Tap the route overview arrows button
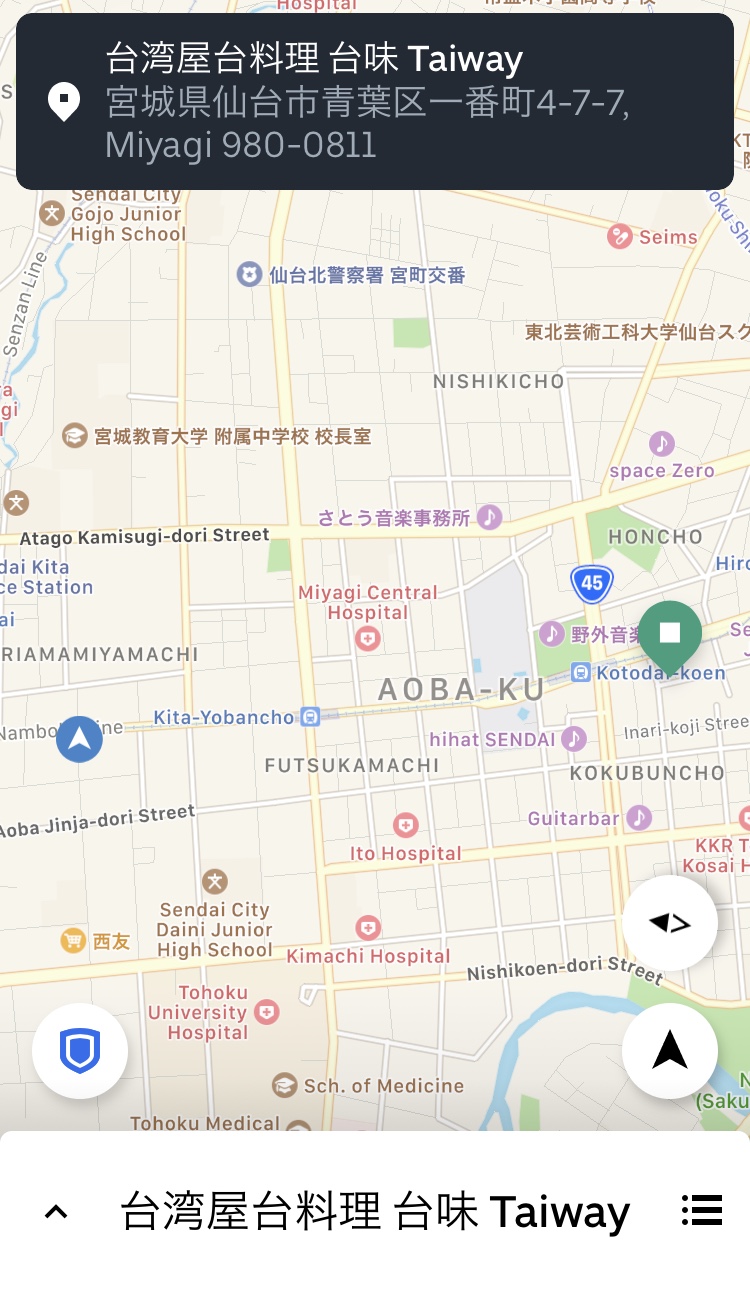The height and width of the screenshot is (1291, 750). click(669, 923)
